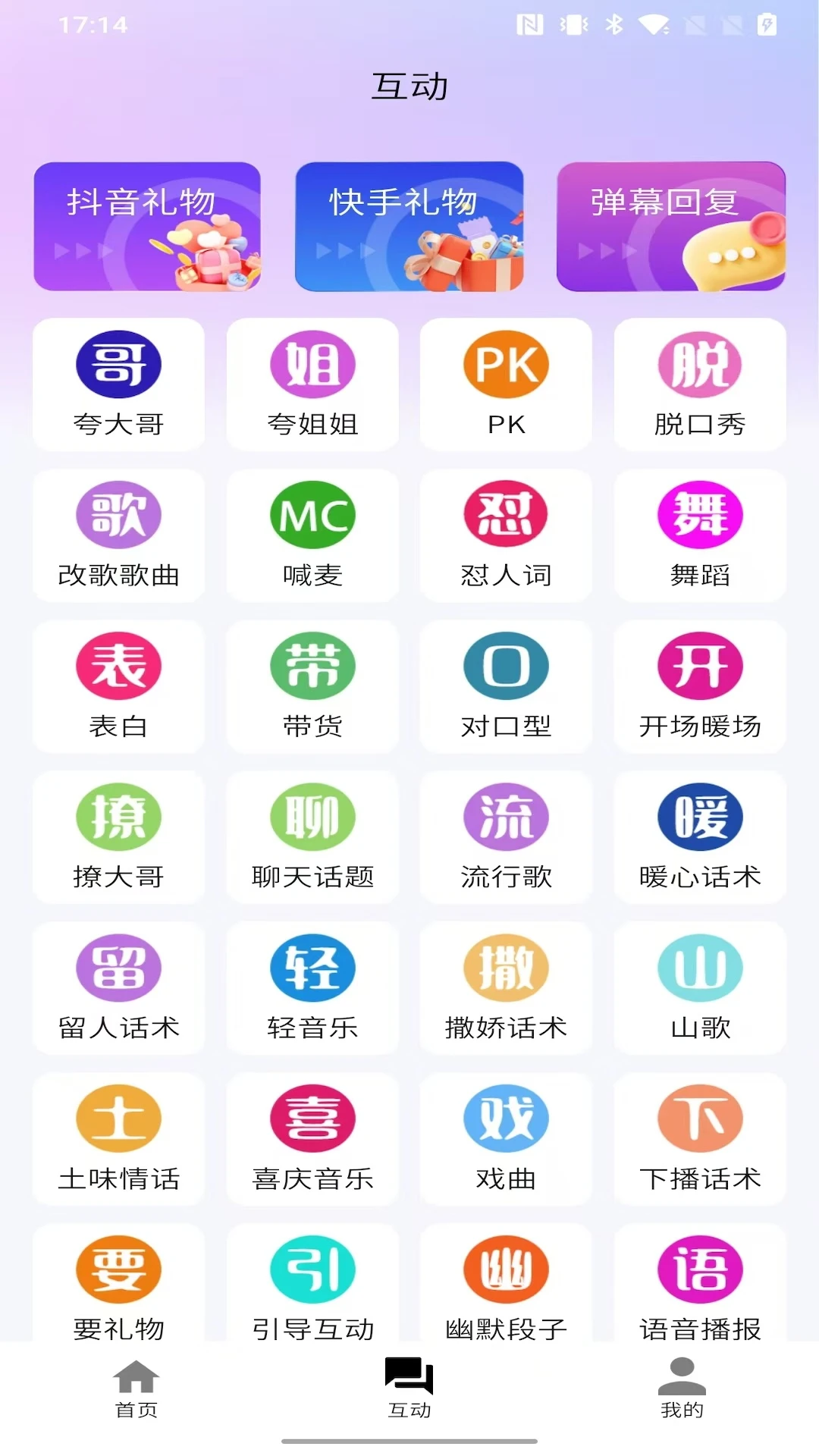Open the 流行歌 category
The height and width of the screenshot is (1456, 819).
tap(506, 837)
